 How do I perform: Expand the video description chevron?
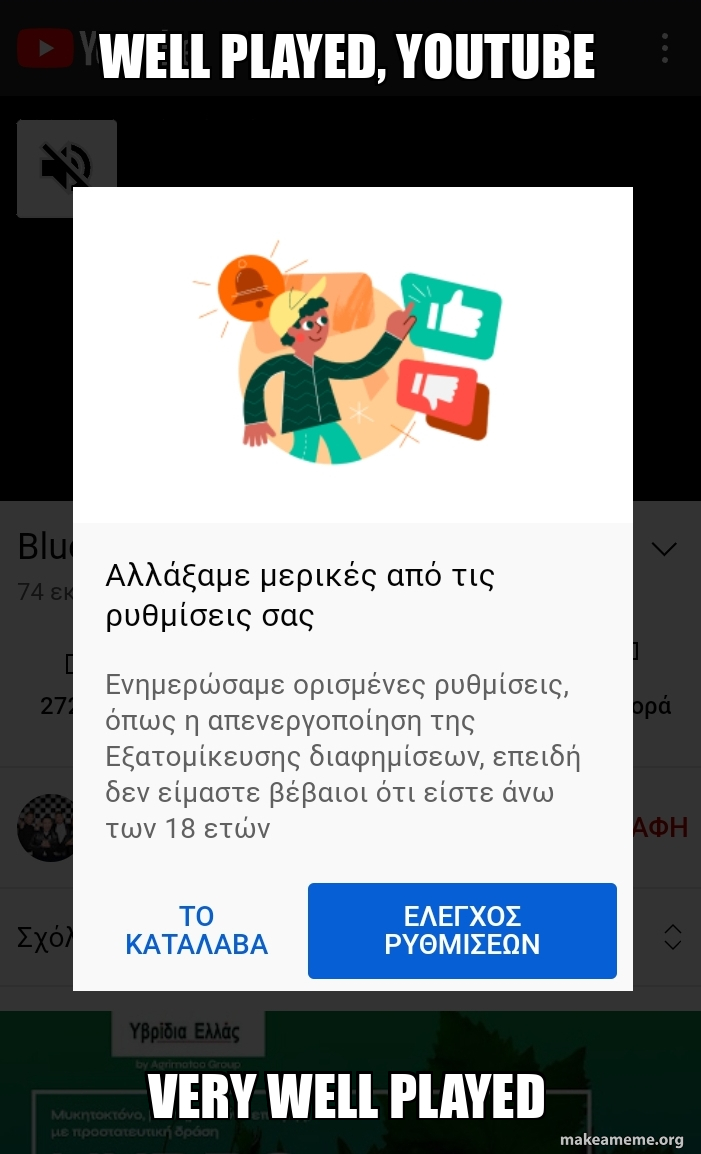point(664,549)
